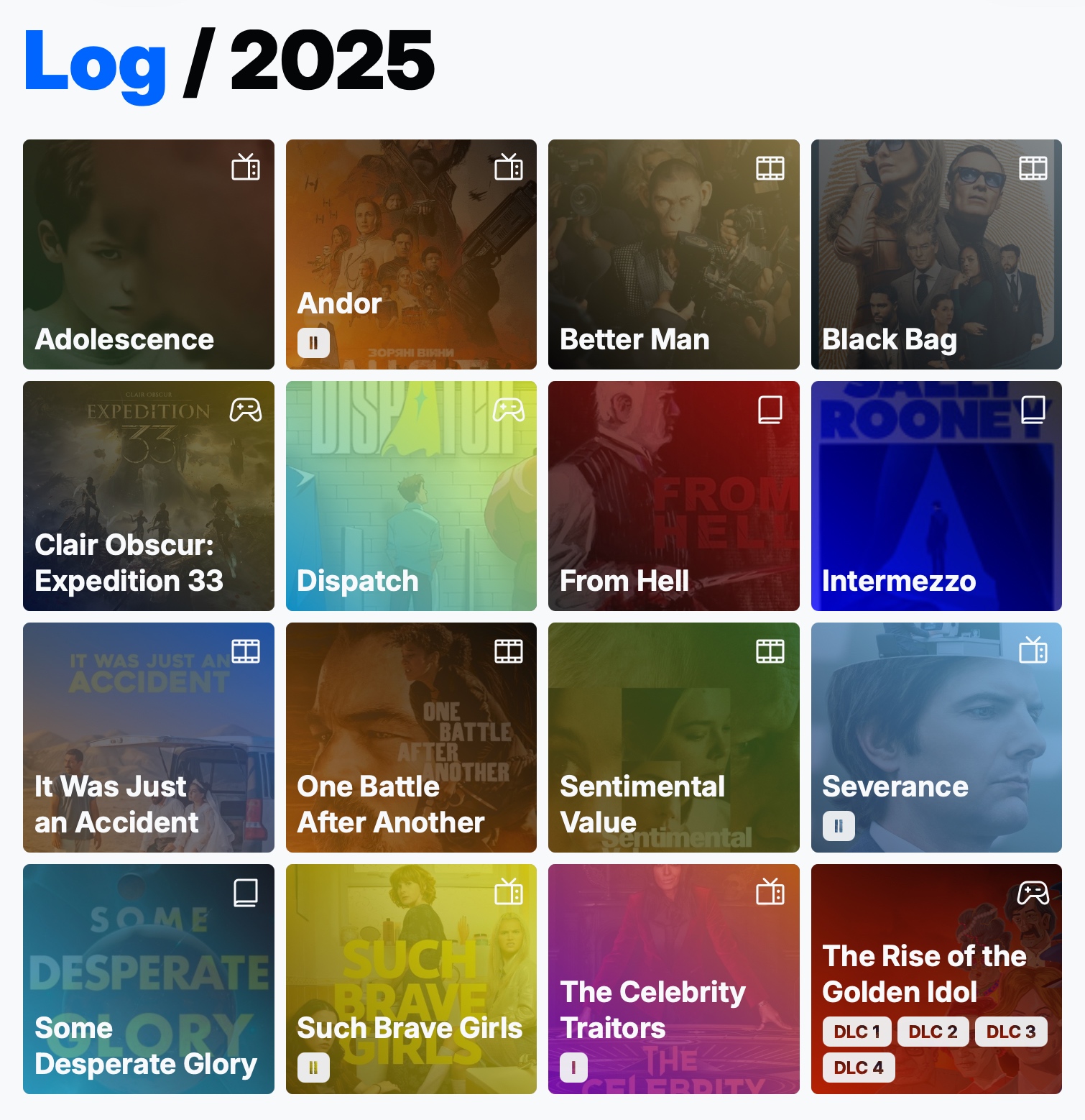This screenshot has height=1120, width=1085.
Task: Open the From Hell card
Action: pos(673,496)
